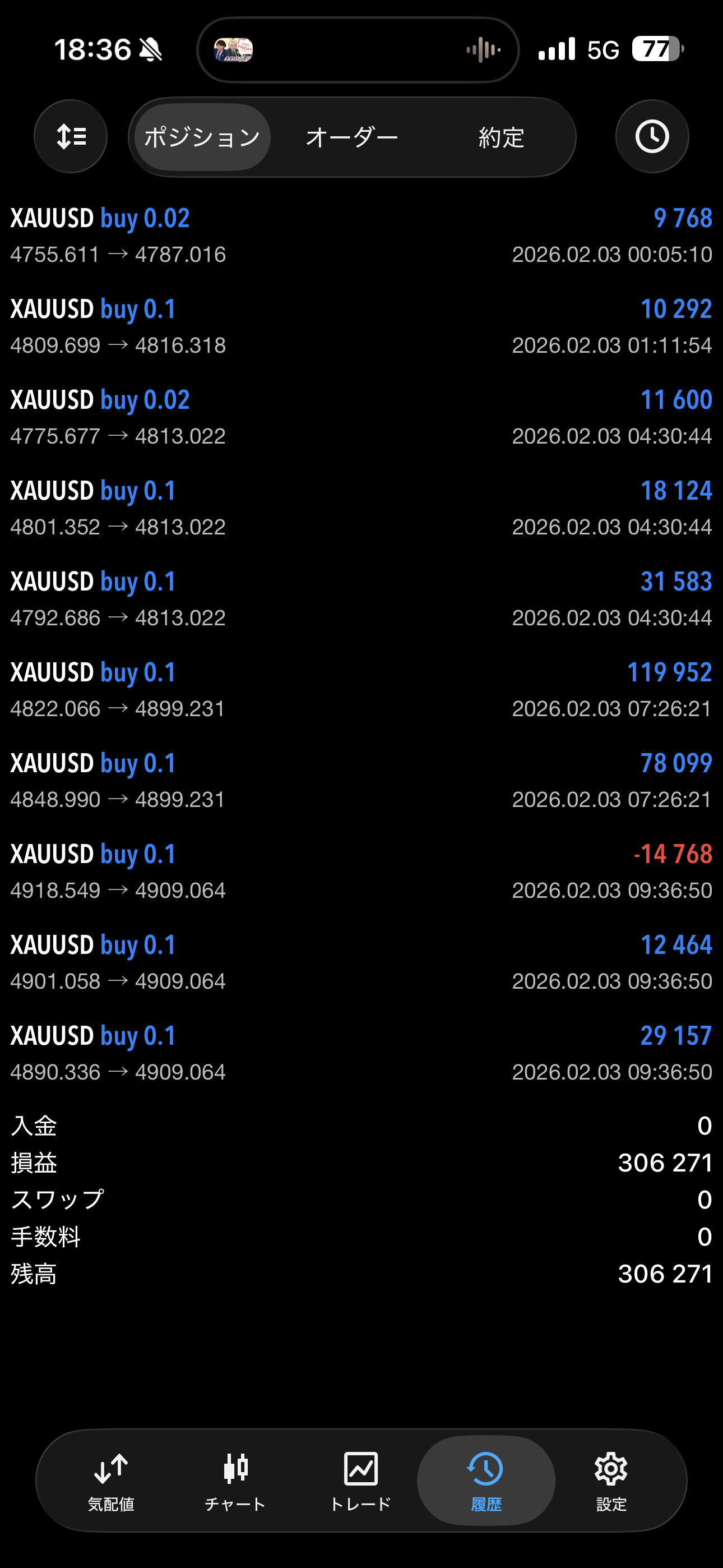Expand the XAUUSD trade with profit 10 292
Viewport: 723px width, 1568px height.
tap(361, 326)
